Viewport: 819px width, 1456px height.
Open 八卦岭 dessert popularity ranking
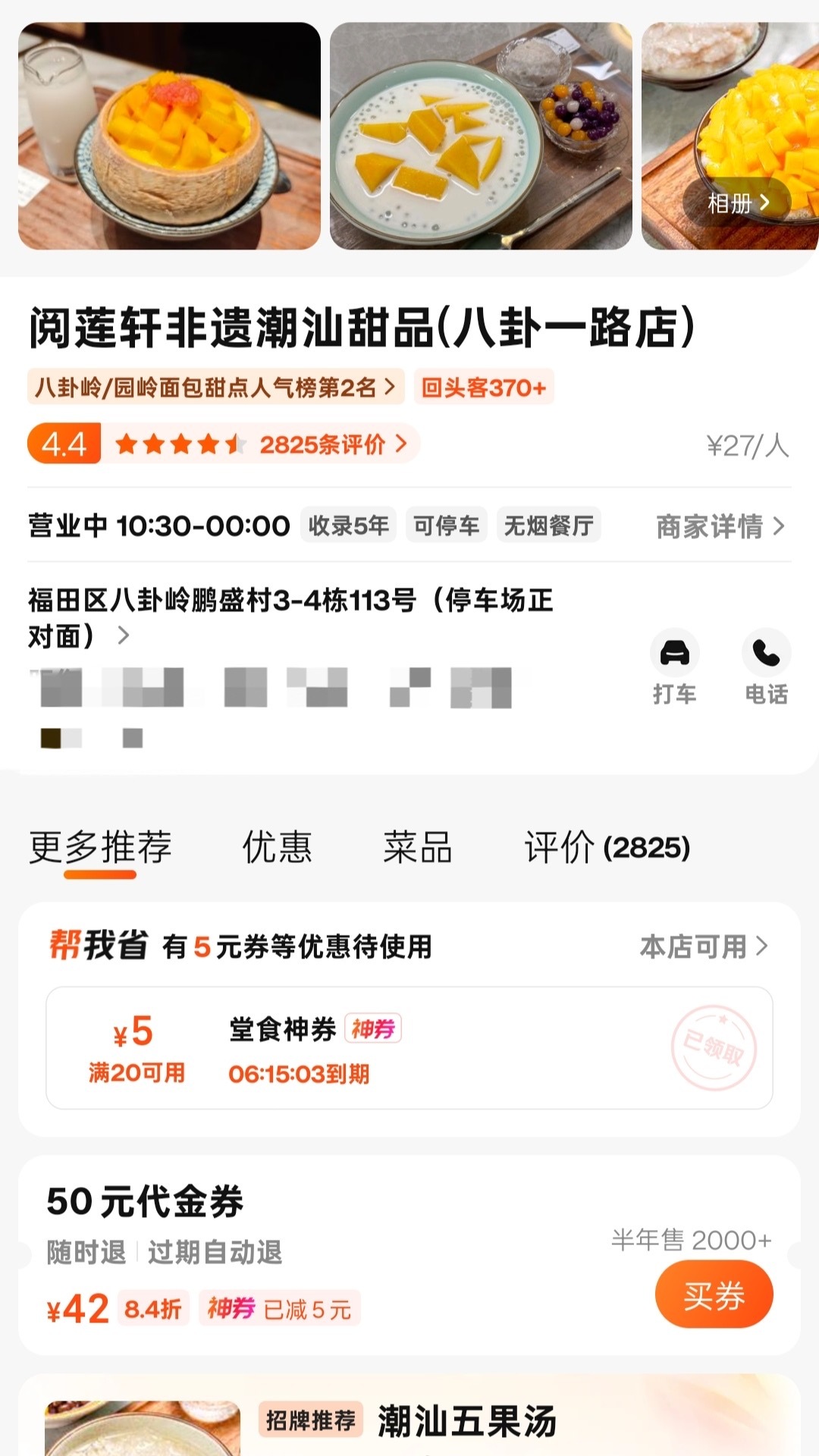pyautogui.click(x=212, y=387)
